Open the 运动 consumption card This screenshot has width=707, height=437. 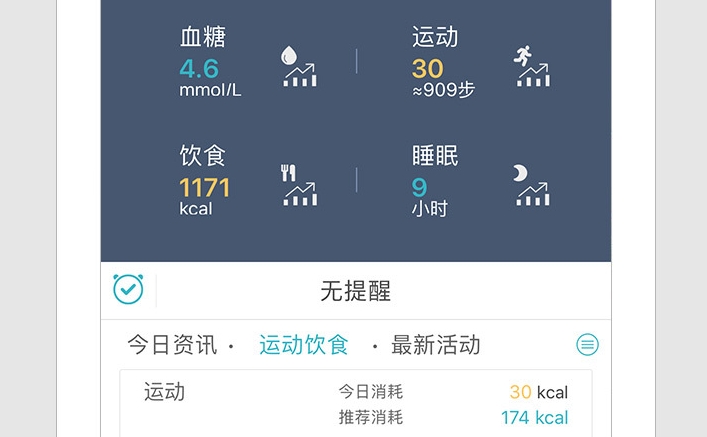(355, 404)
